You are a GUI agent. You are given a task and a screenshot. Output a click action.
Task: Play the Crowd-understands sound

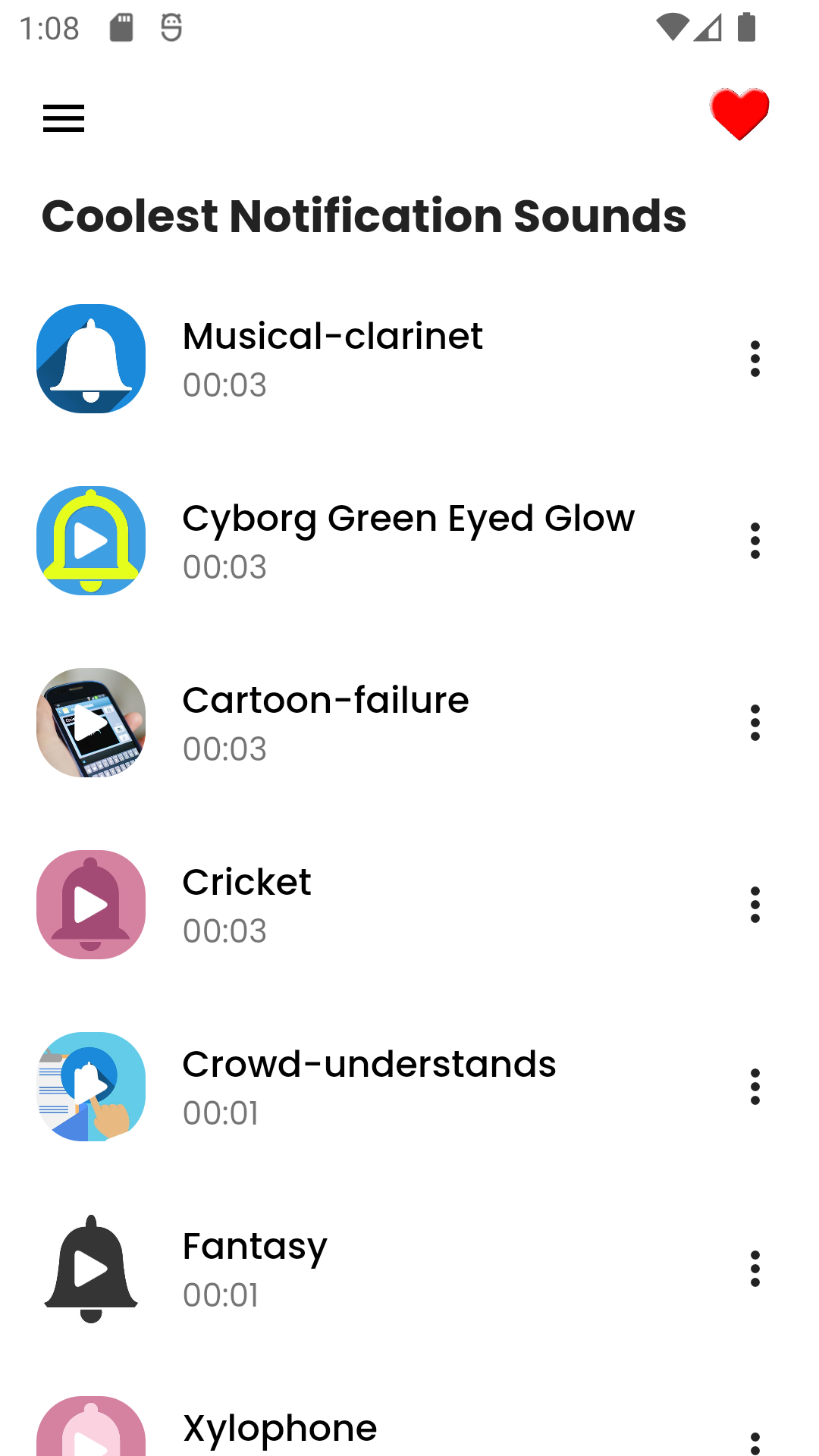pos(91,1087)
